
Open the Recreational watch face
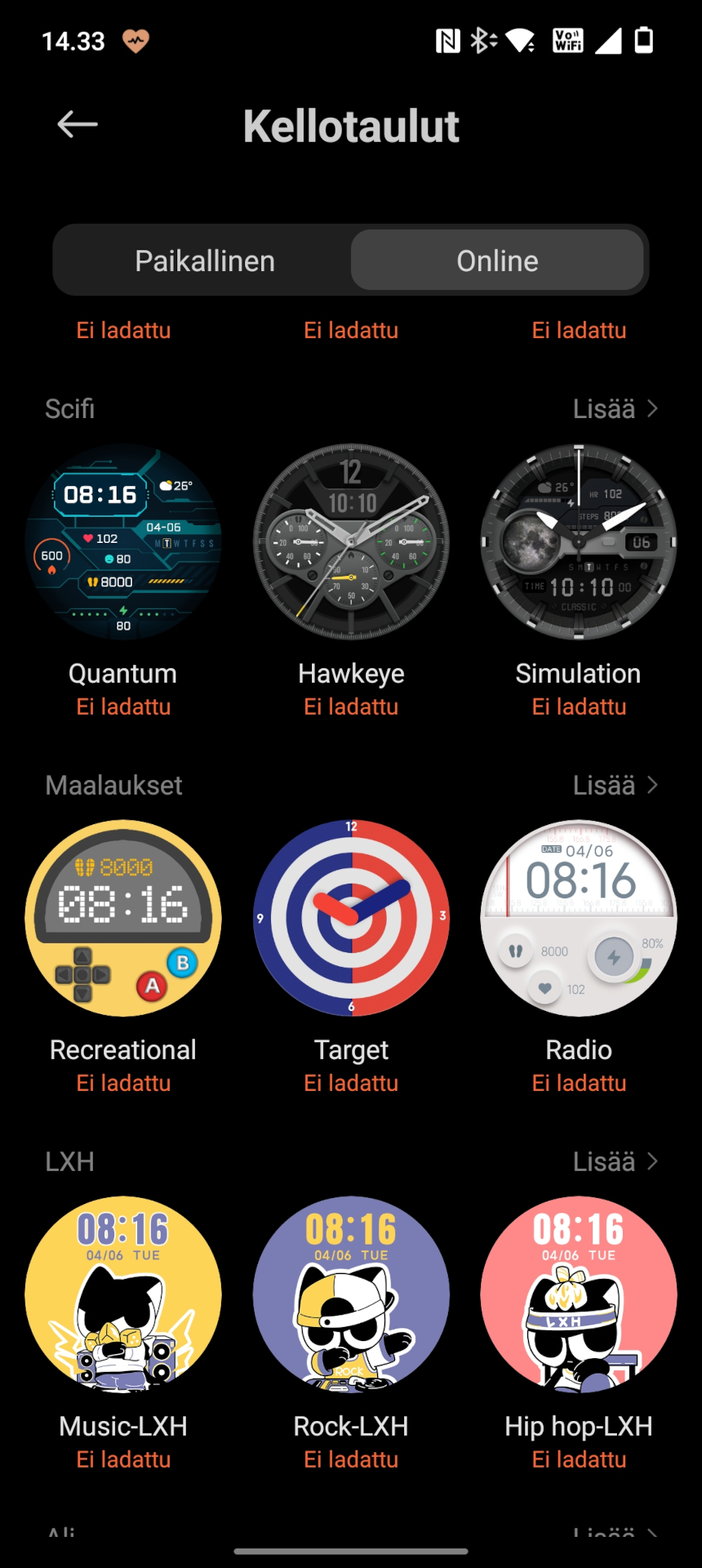pos(123,918)
